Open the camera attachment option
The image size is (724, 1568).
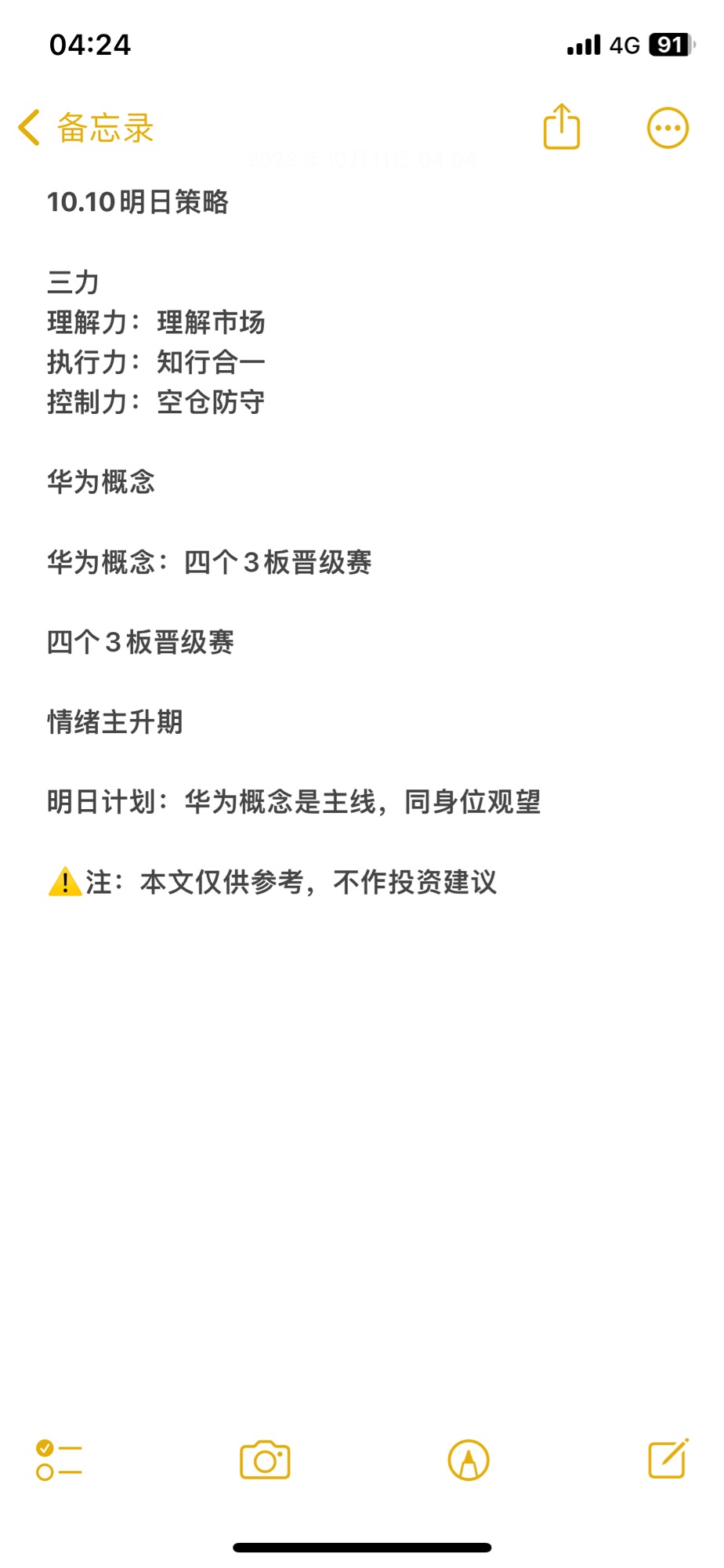[265, 1460]
